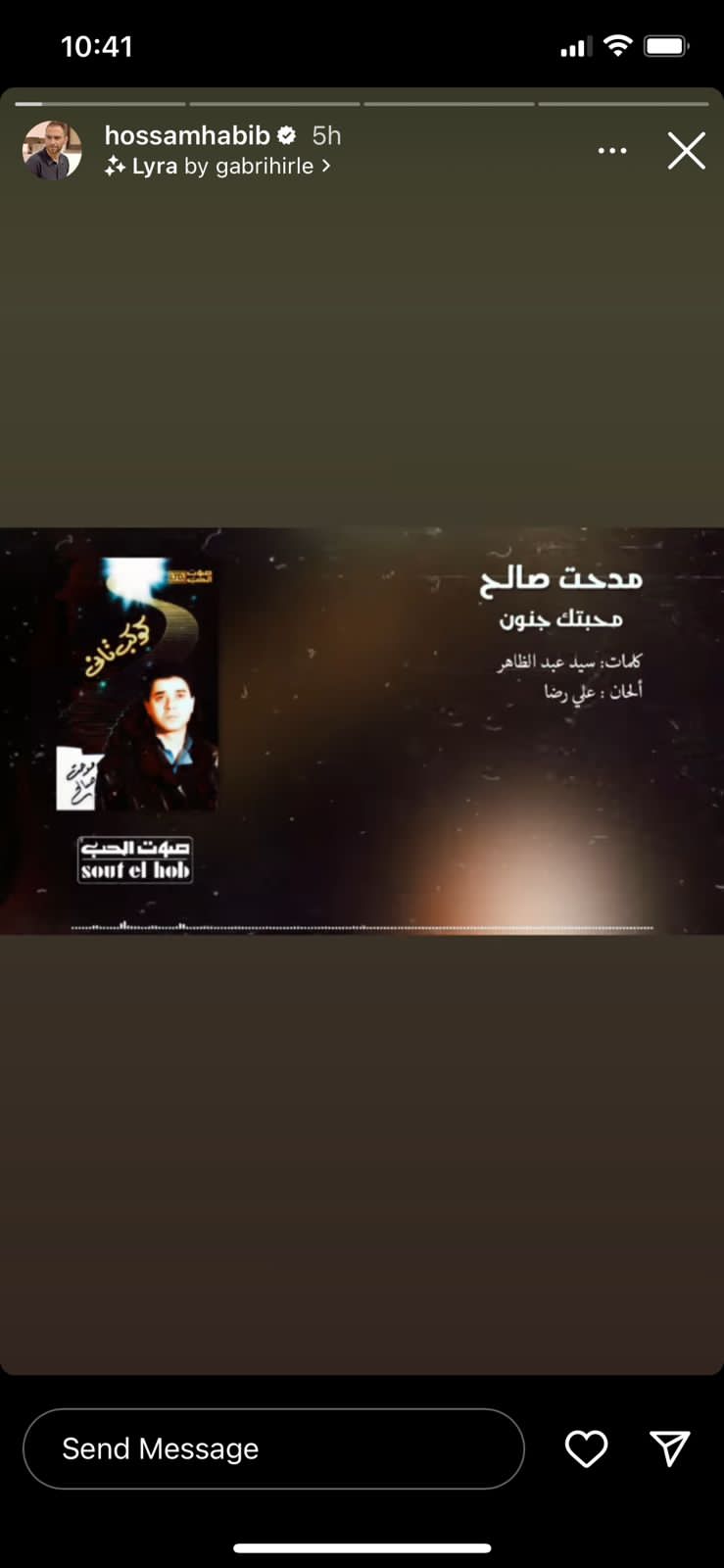
Task: Tap the Send Message field
Action: click(x=272, y=1448)
